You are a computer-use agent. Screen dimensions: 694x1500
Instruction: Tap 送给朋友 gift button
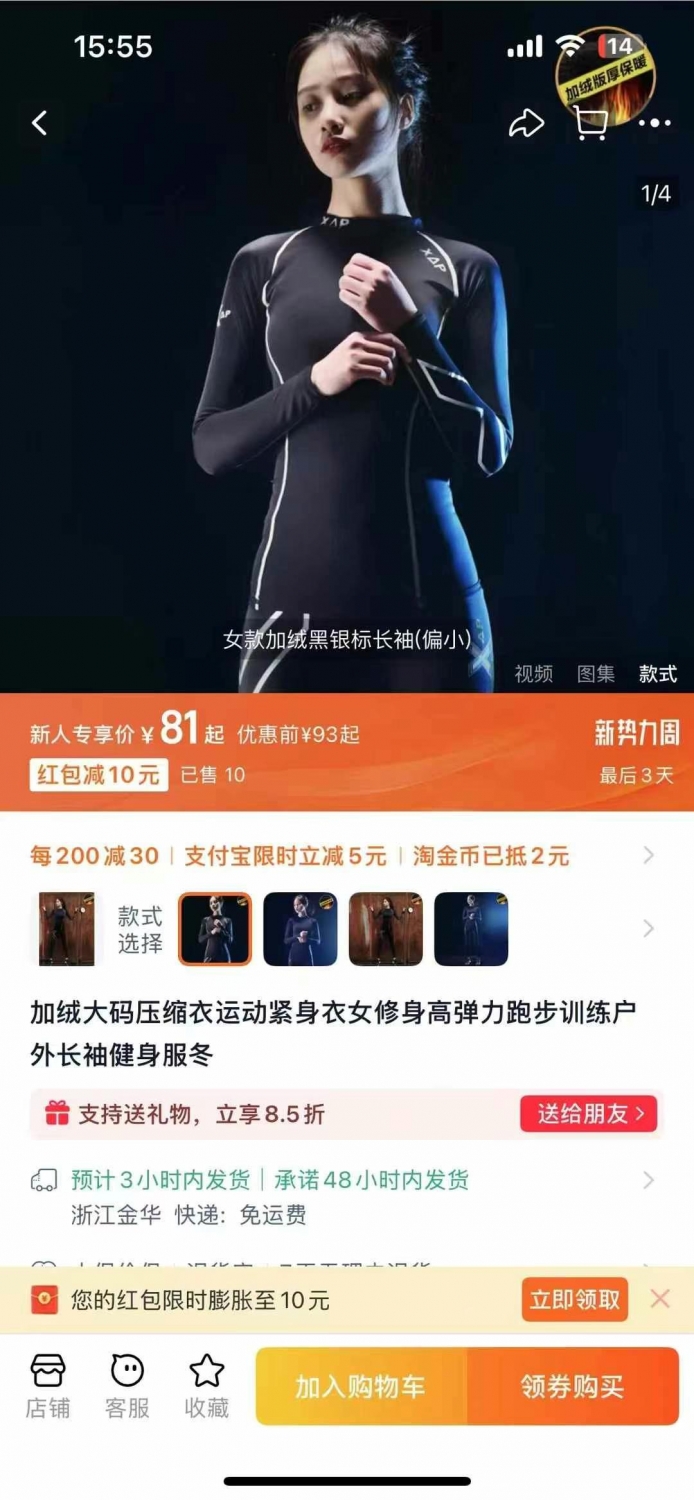tap(589, 1114)
